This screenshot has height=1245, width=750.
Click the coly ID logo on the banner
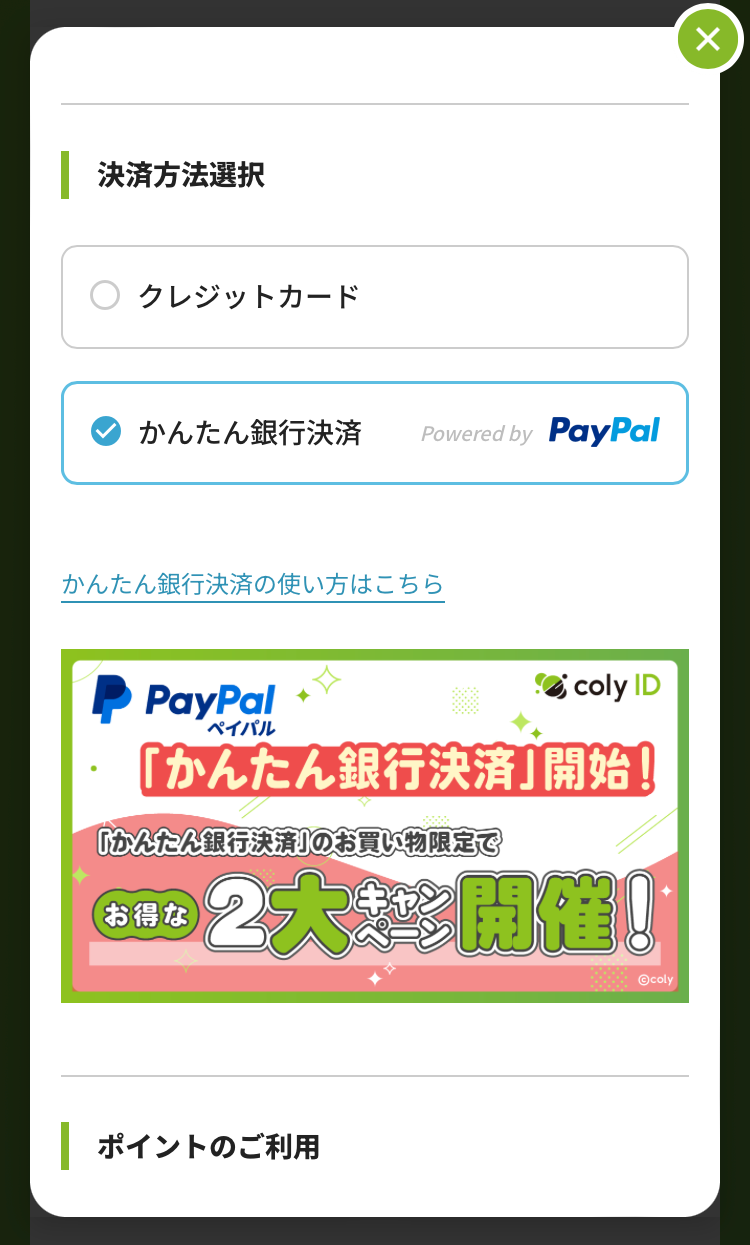600,688
